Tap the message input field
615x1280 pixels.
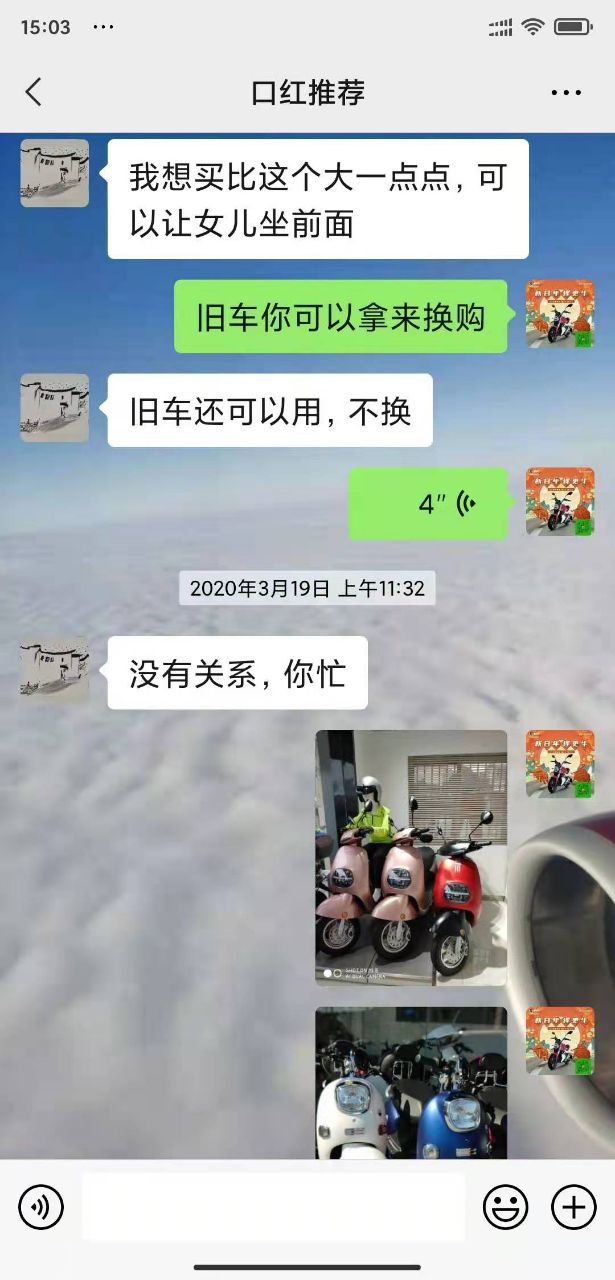(273, 1207)
